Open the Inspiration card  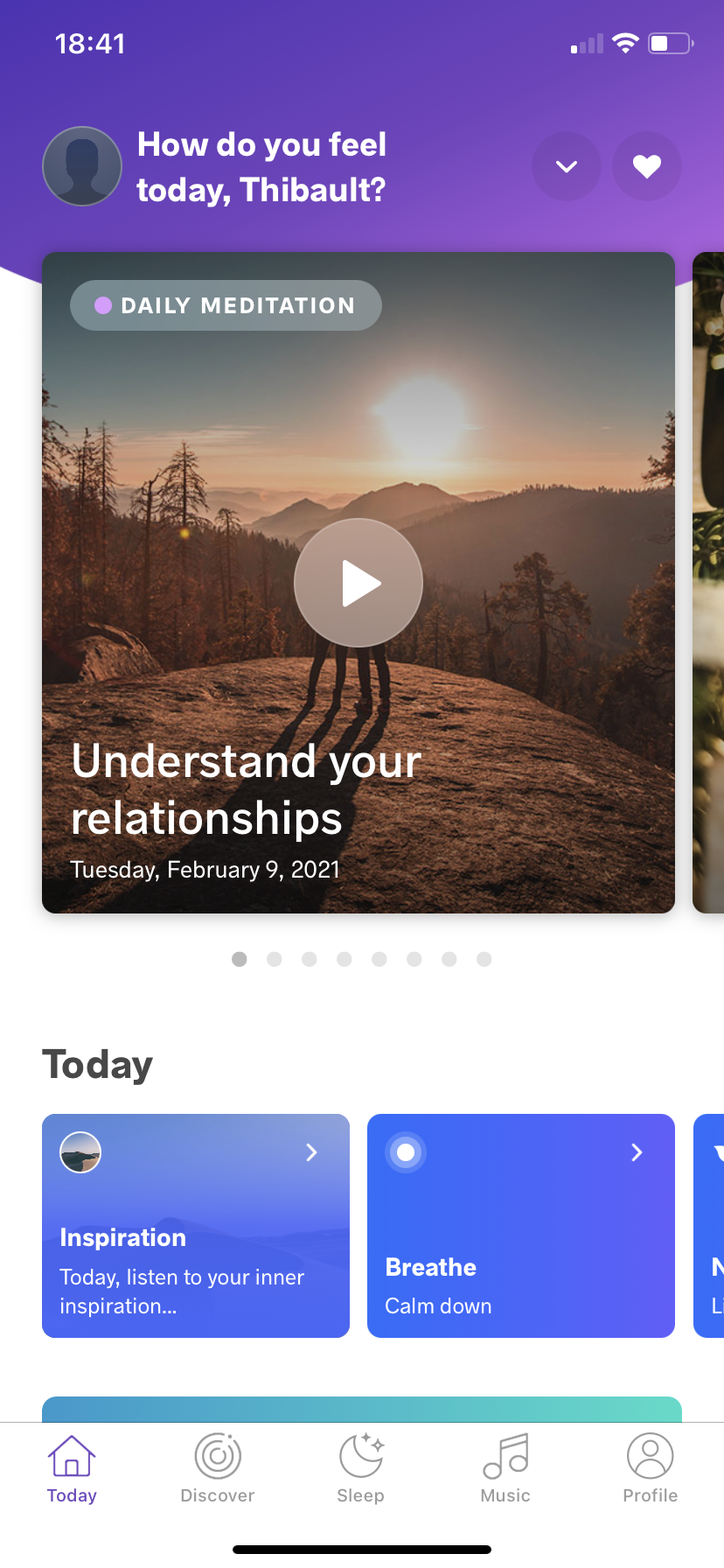point(196,1225)
